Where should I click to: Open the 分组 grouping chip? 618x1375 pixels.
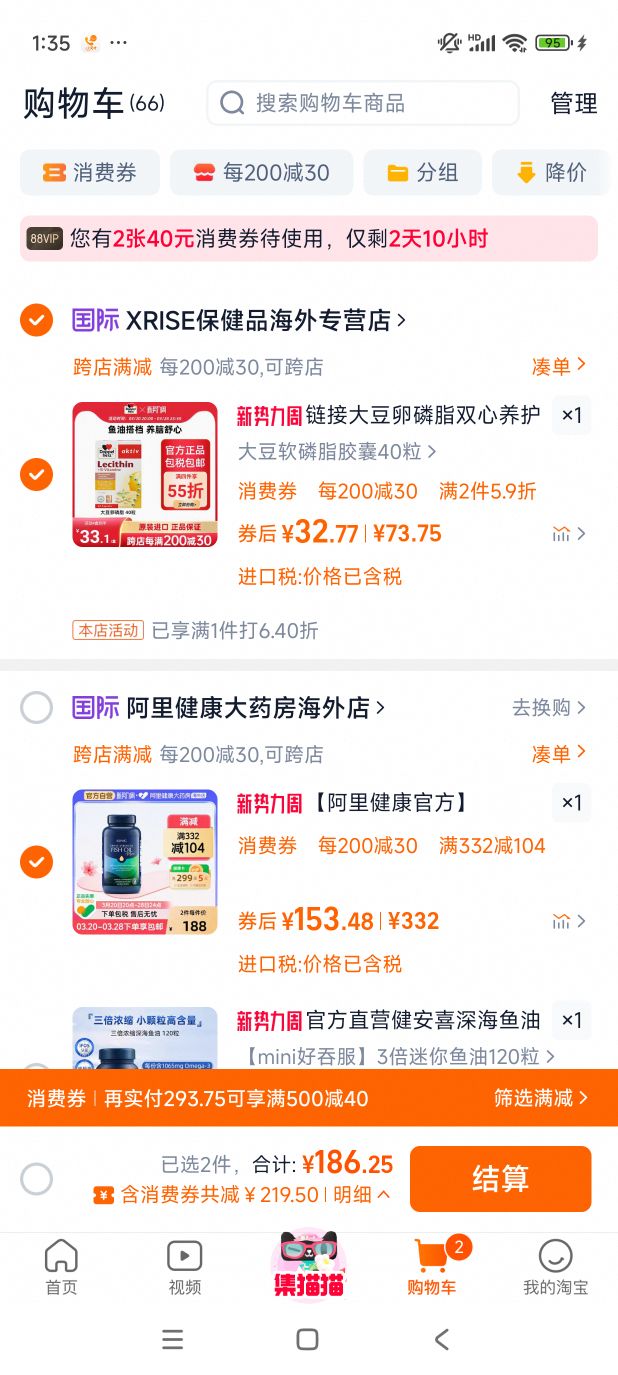tap(423, 173)
